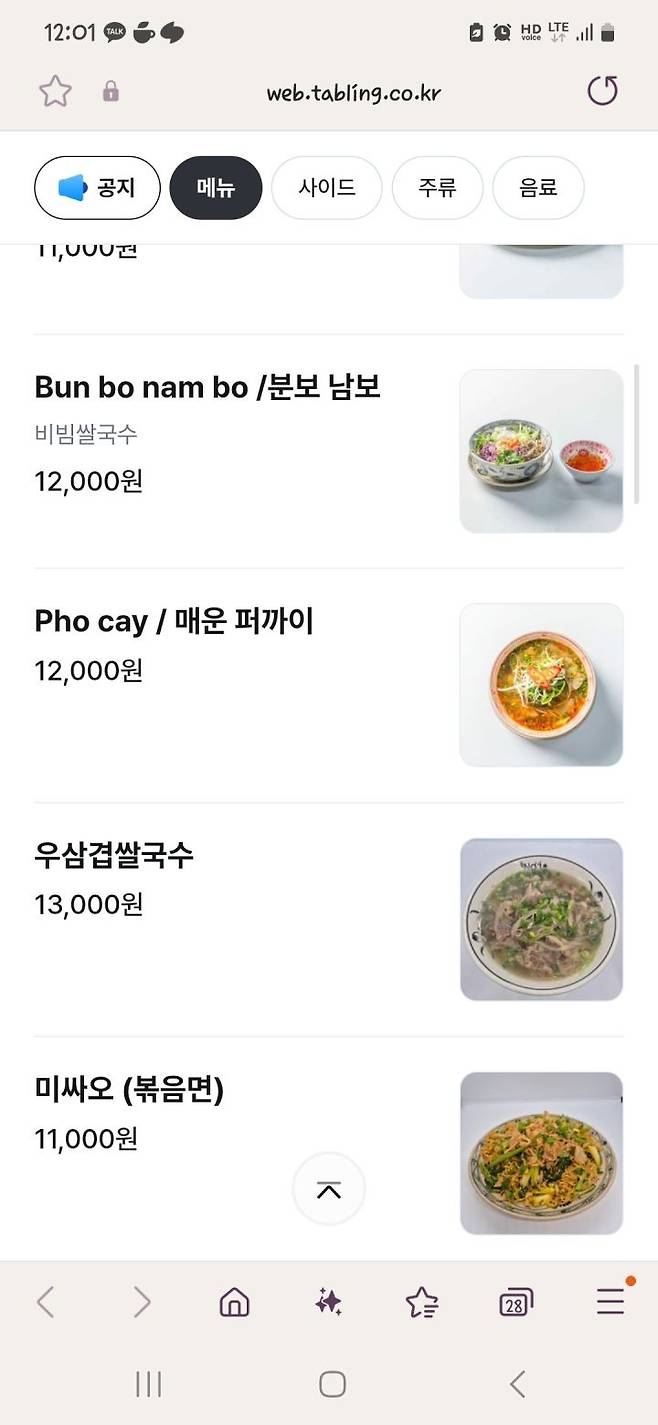Screen dimensions: 658x1425
Task: Open the Bun bo nam bo menu item
Action: [208, 387]
